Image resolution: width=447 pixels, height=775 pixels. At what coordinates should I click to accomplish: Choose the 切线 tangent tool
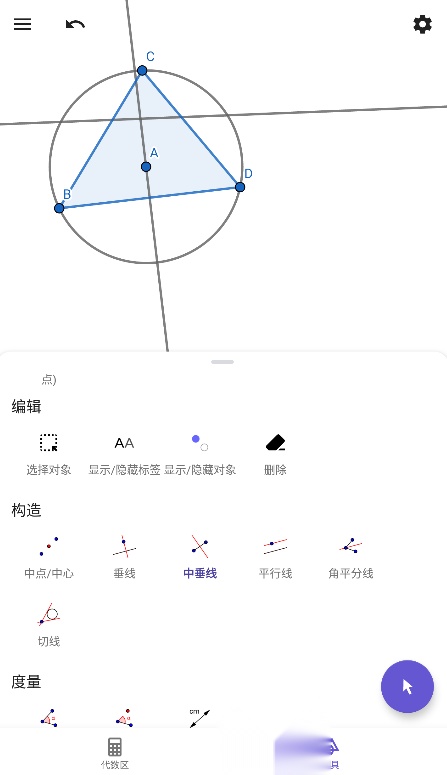[48, 625]
